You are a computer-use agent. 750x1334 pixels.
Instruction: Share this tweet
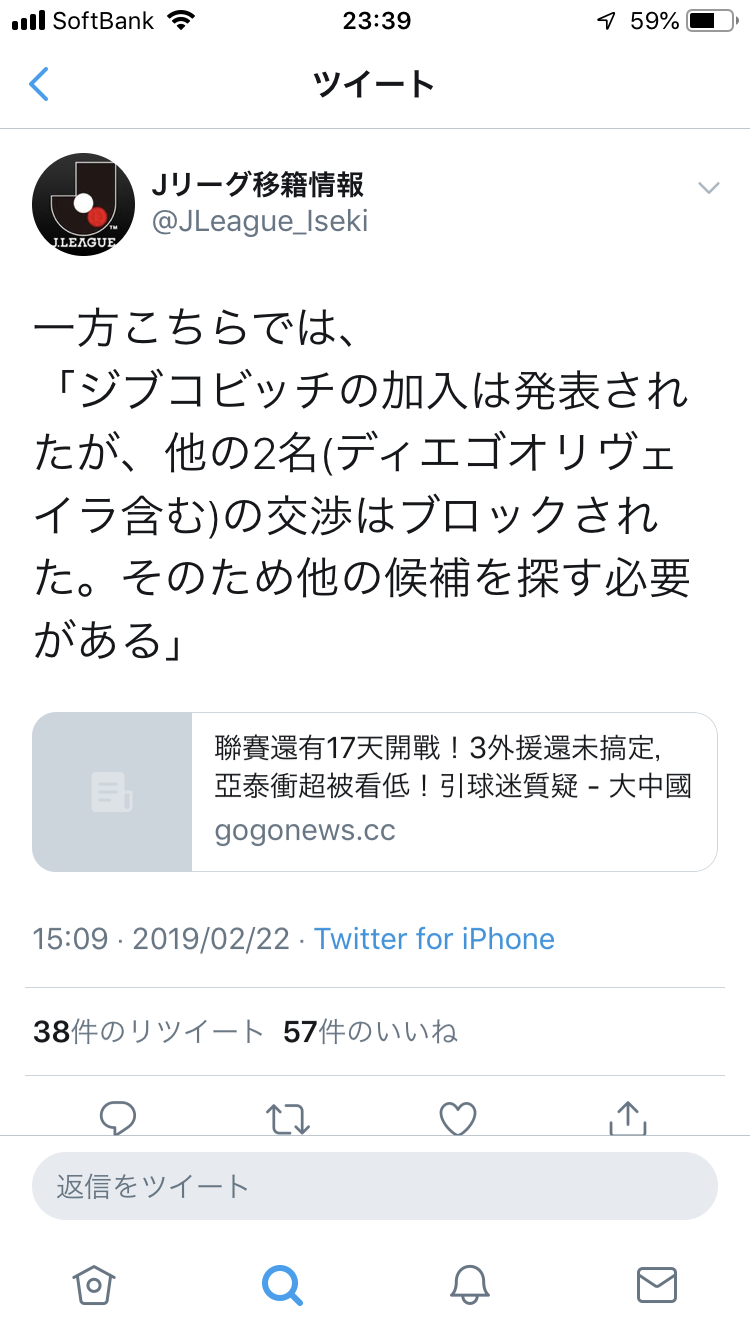pos(628,1117)
